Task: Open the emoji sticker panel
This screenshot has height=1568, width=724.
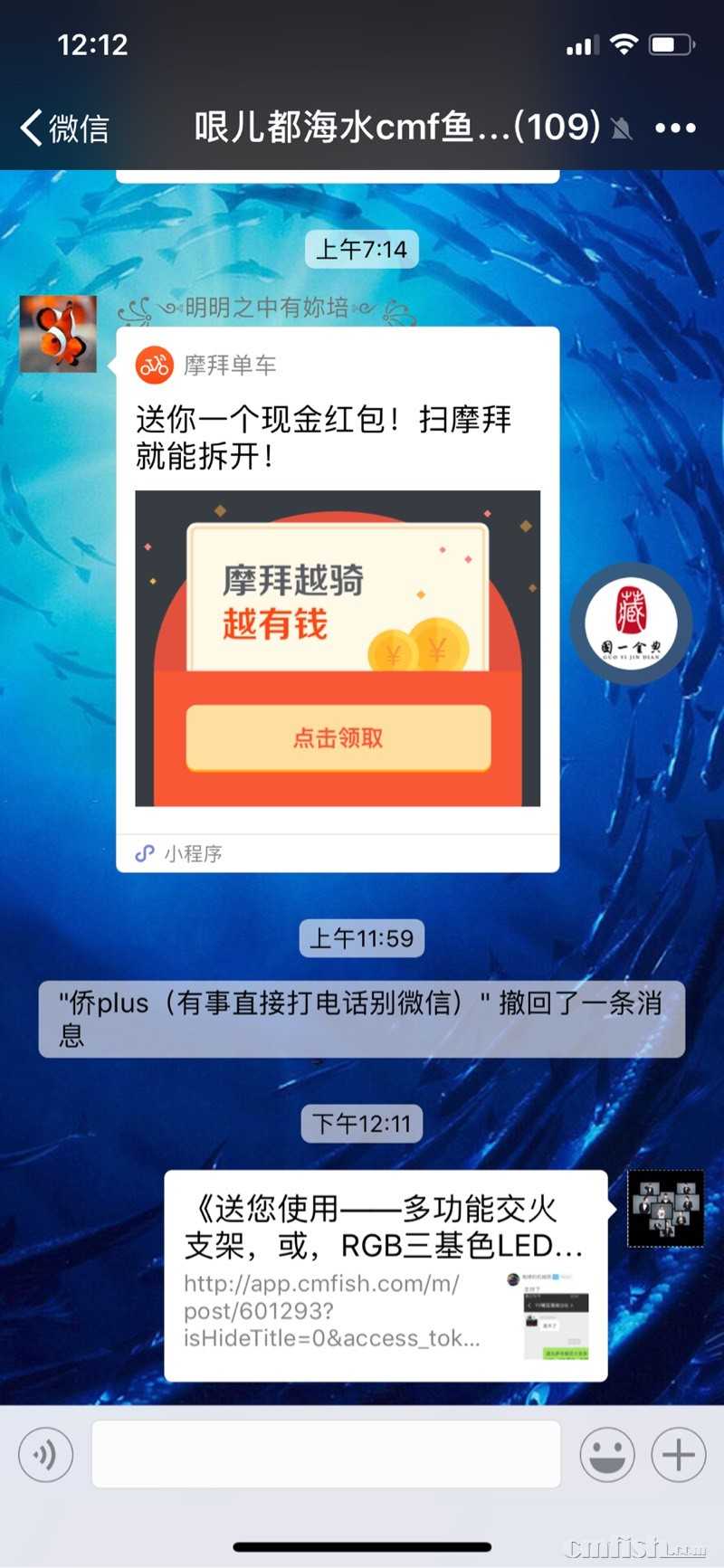Action: click(x=607, y=1455)
